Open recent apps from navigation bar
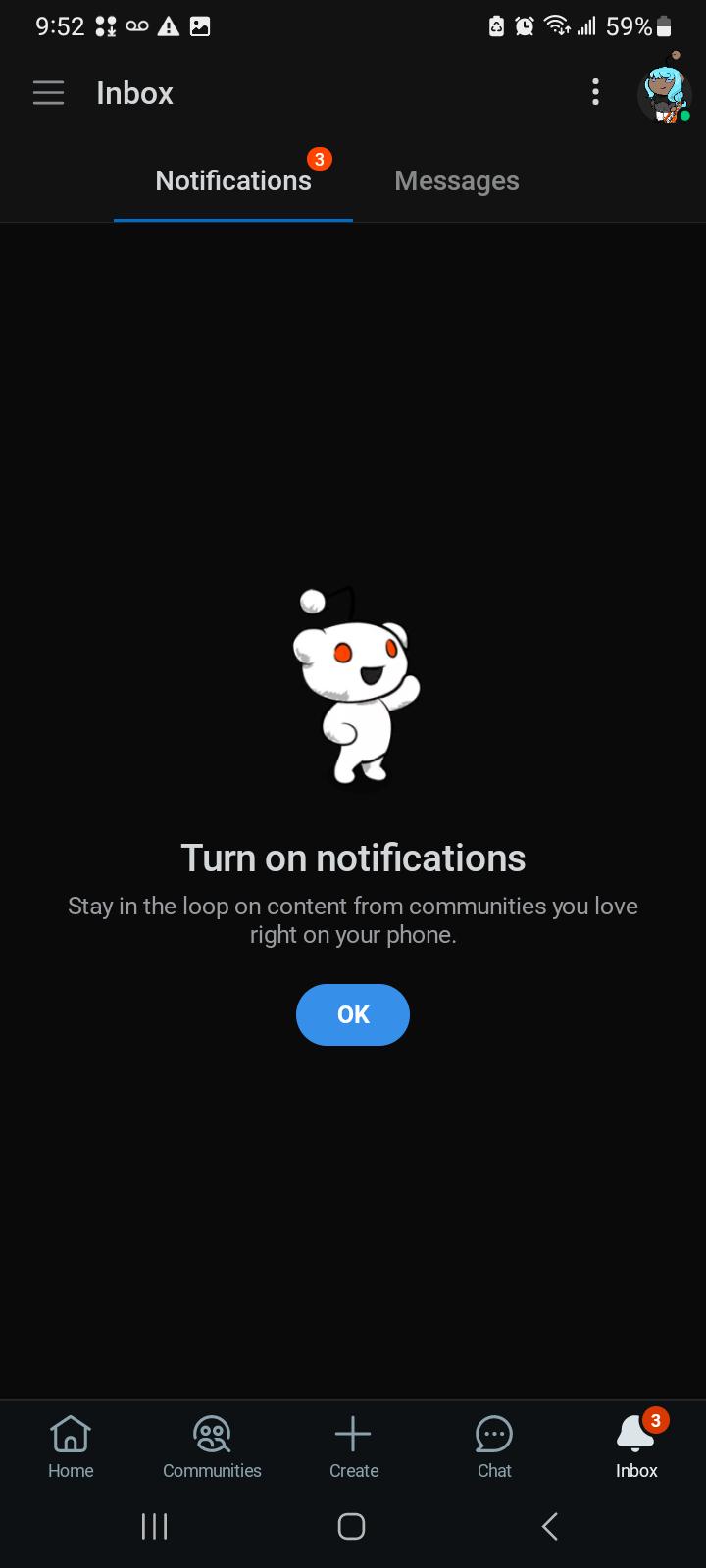The height and width of the screenshot is (1568, 706). 155,1526
